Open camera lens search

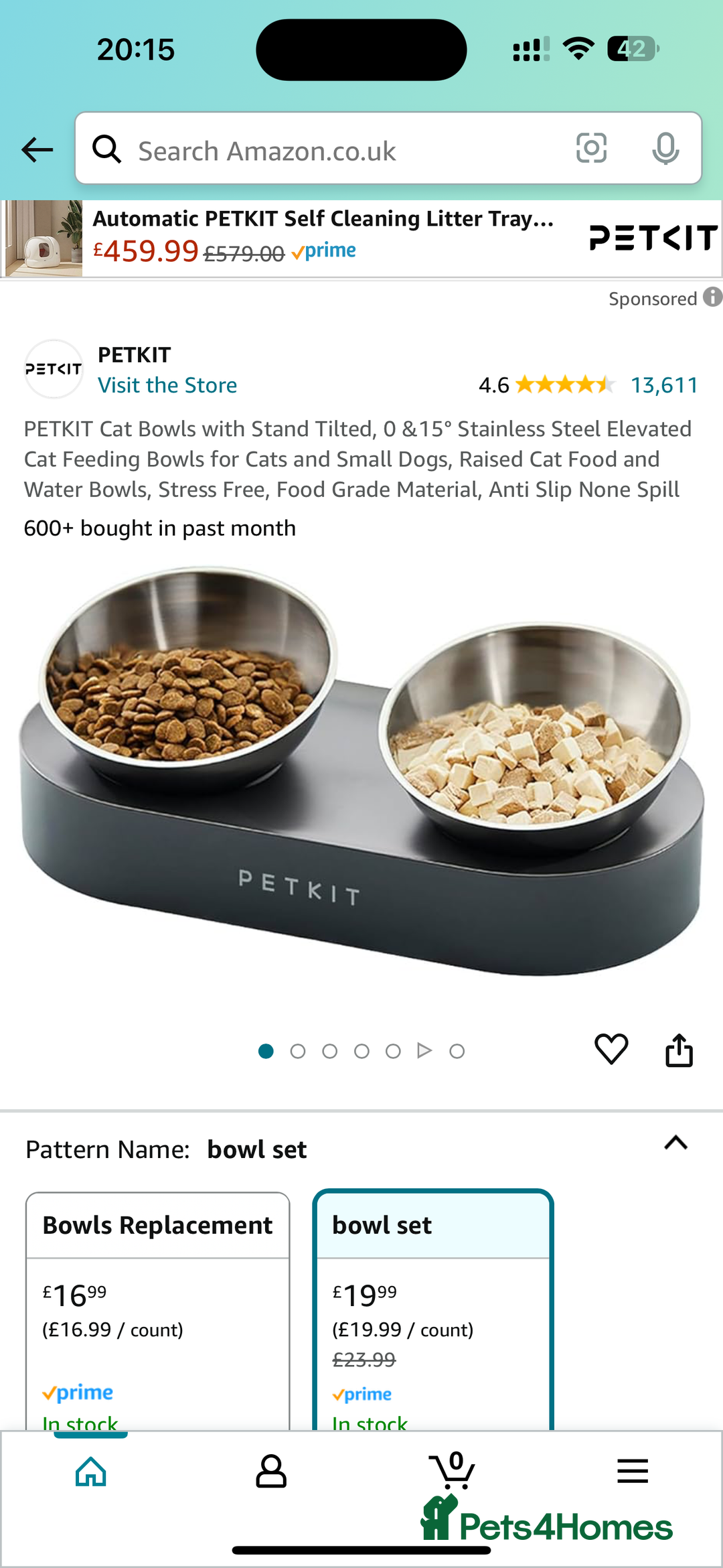click(x=591, y=148)
